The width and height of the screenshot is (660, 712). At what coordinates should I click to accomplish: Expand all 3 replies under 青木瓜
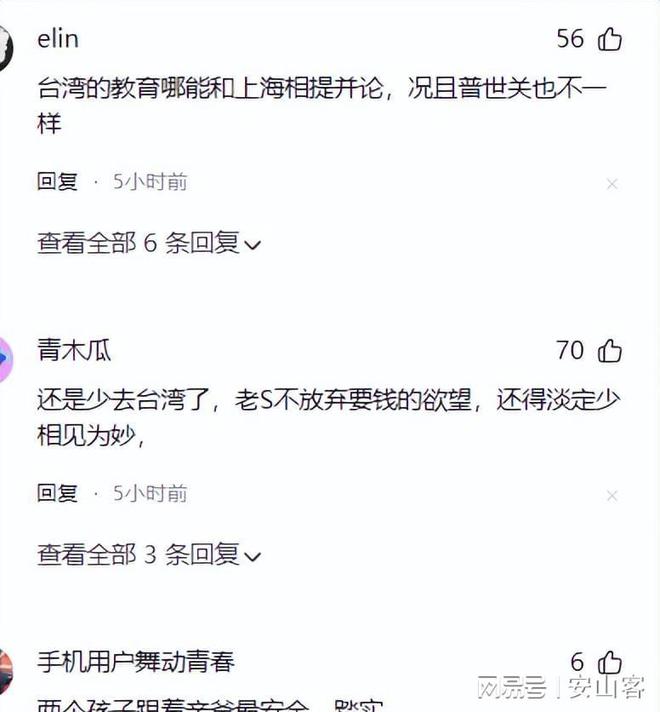(x=149, y=554)
